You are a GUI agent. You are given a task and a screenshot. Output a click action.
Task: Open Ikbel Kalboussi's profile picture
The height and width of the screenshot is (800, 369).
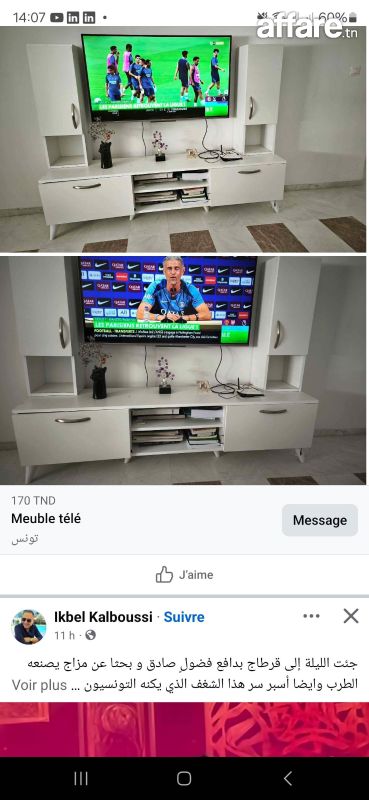tap(29, 627)
